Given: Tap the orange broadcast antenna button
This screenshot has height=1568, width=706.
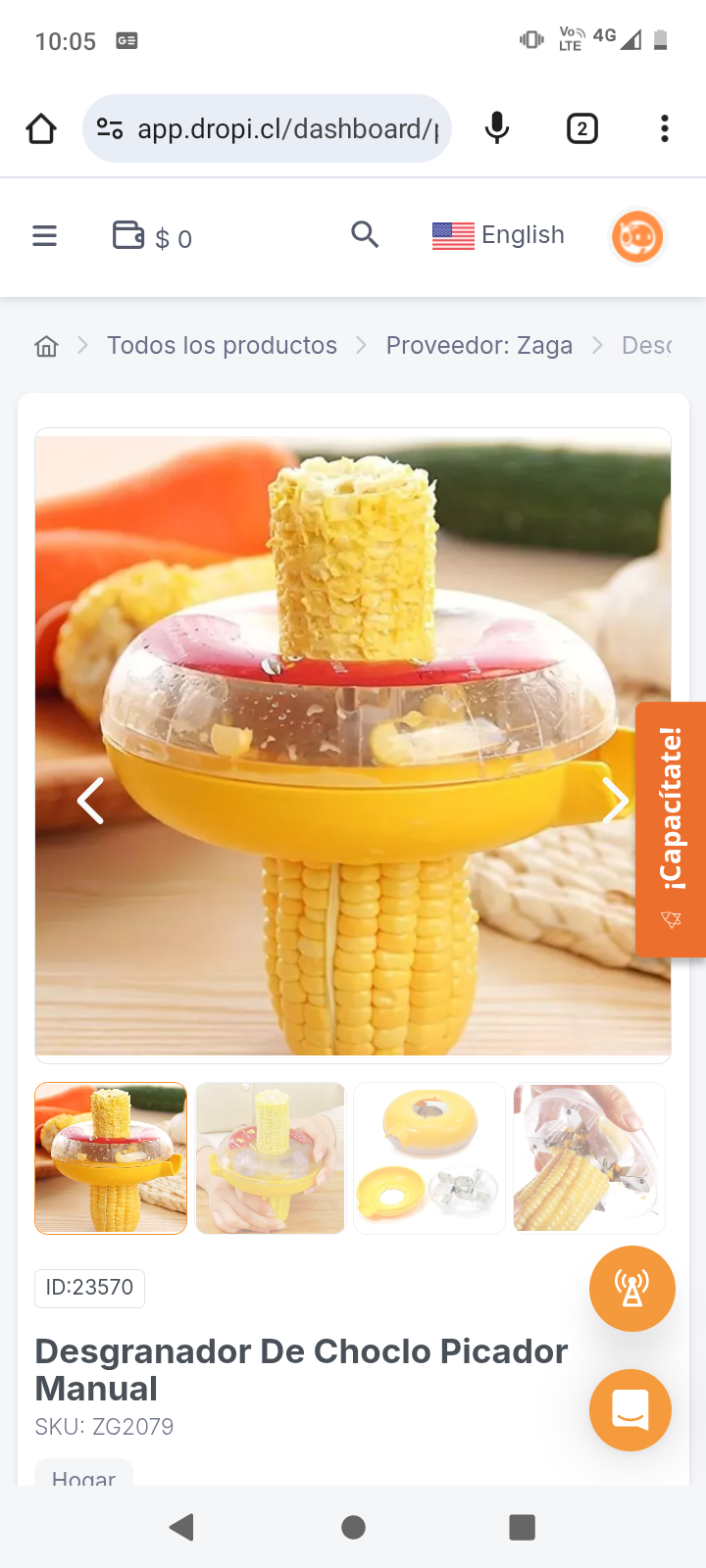Looking at the screenshot, I should pyautogui.click(x=631, y=1289).
